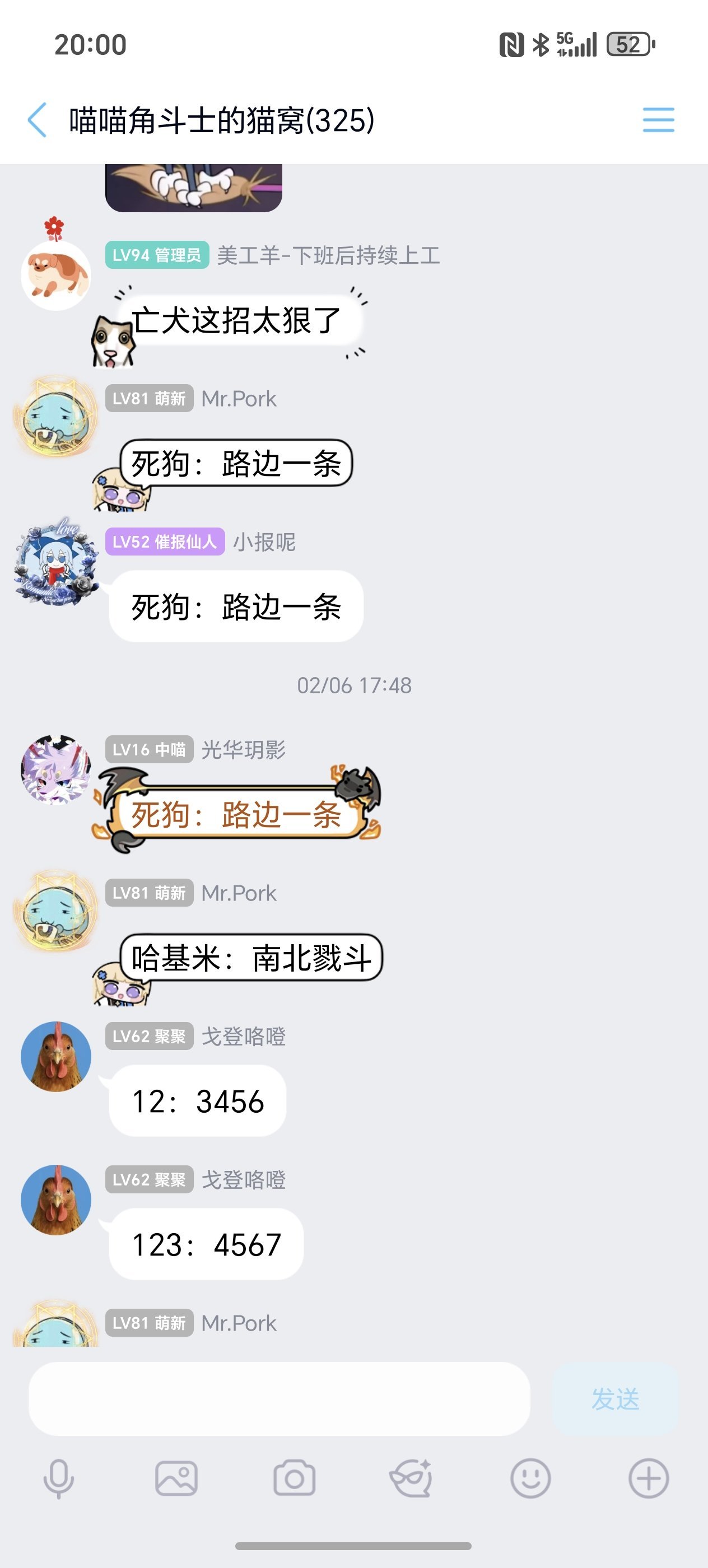
Task: Open the plus more options panel
Action: click(648, 1478)
